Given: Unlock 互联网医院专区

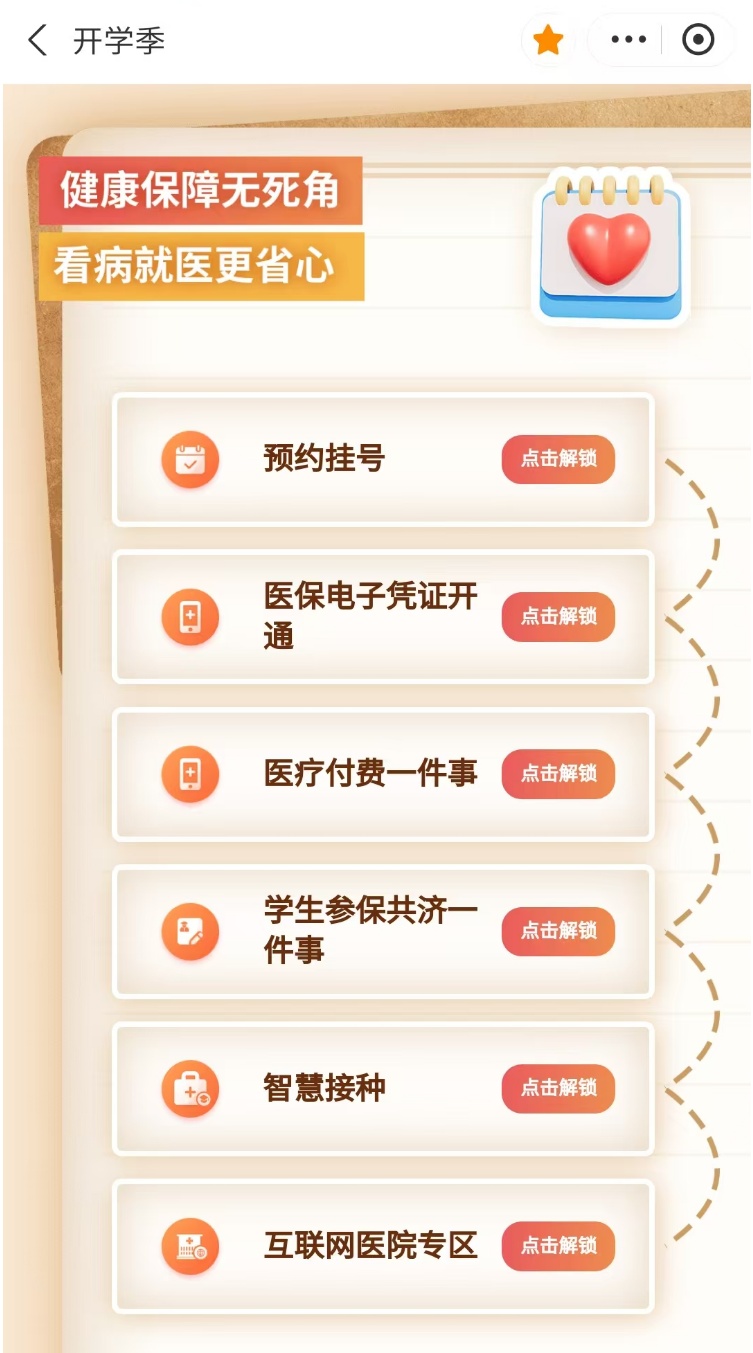Looking at the screenshot, I should [558, 1246].
